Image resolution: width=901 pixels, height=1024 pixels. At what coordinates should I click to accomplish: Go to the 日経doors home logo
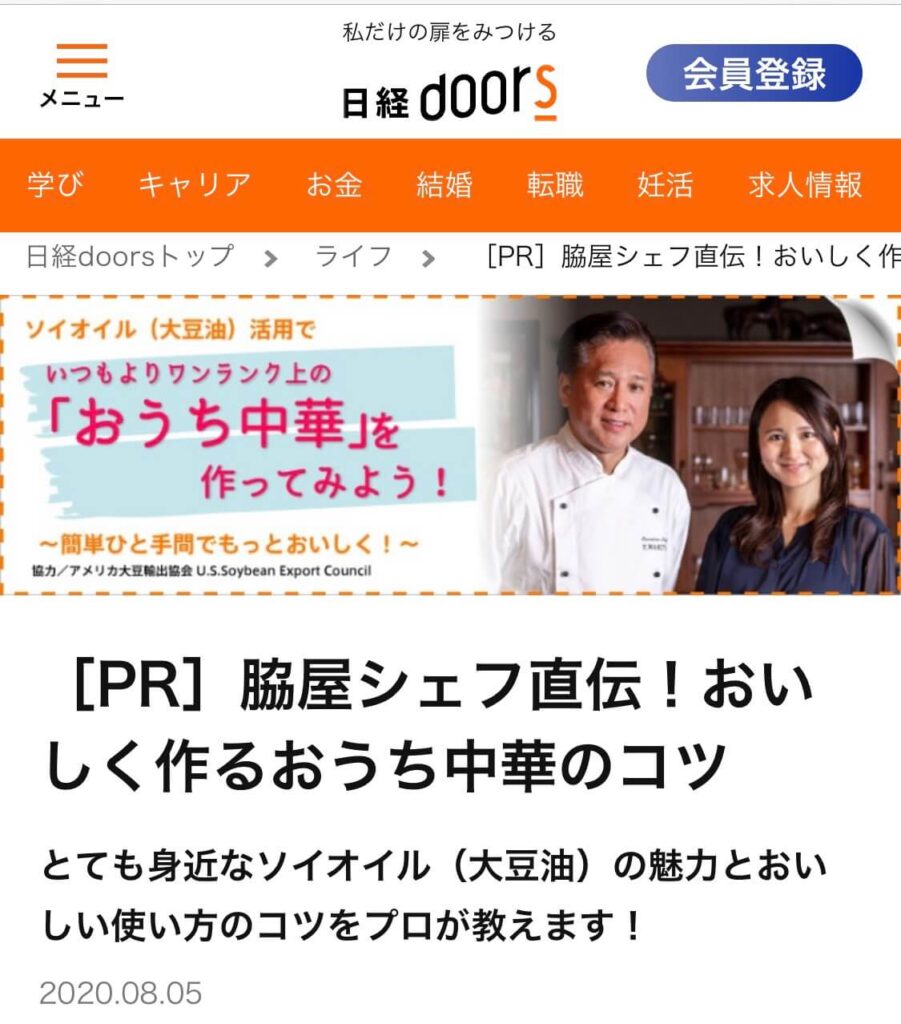coord(449,97)
